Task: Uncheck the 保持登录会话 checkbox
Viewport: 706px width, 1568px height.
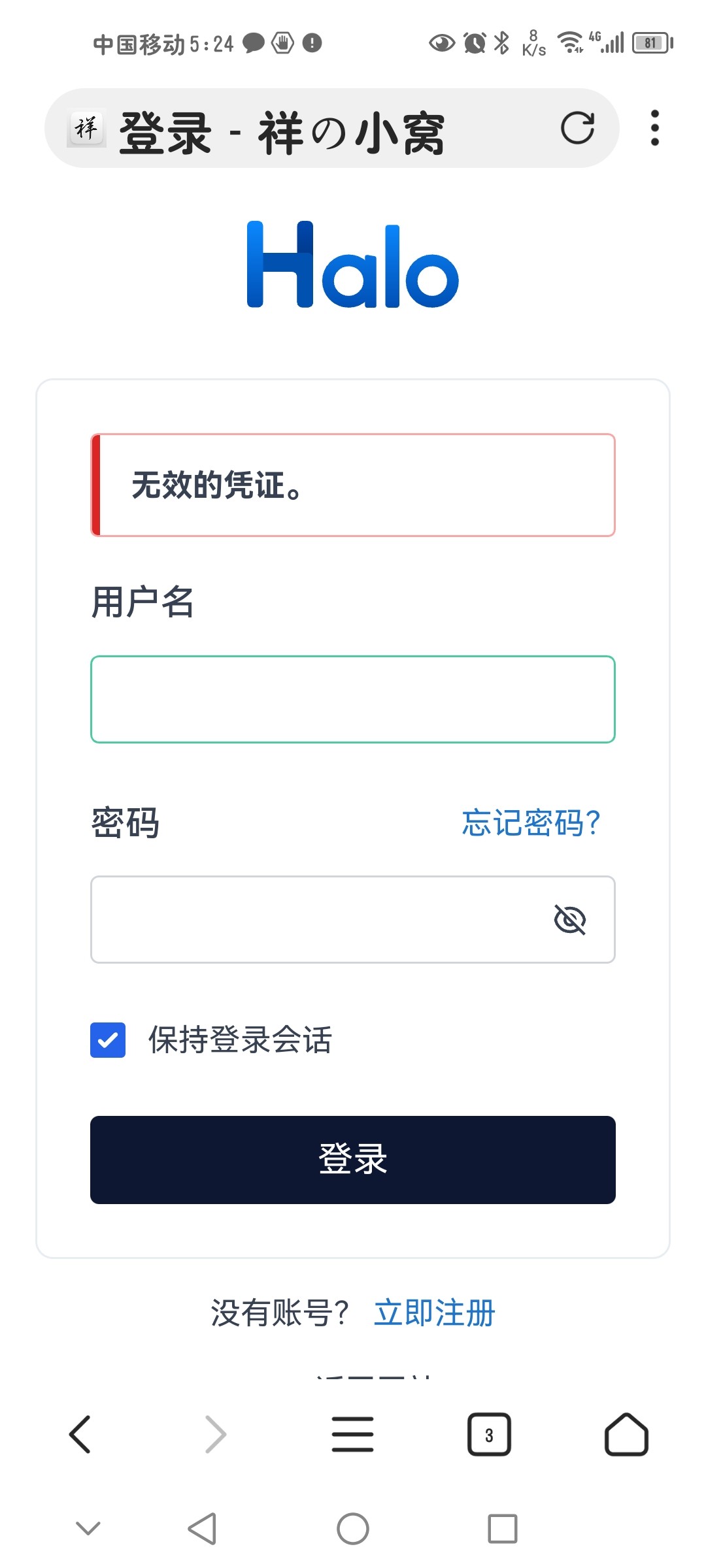Action: (x=108, y=1040)
